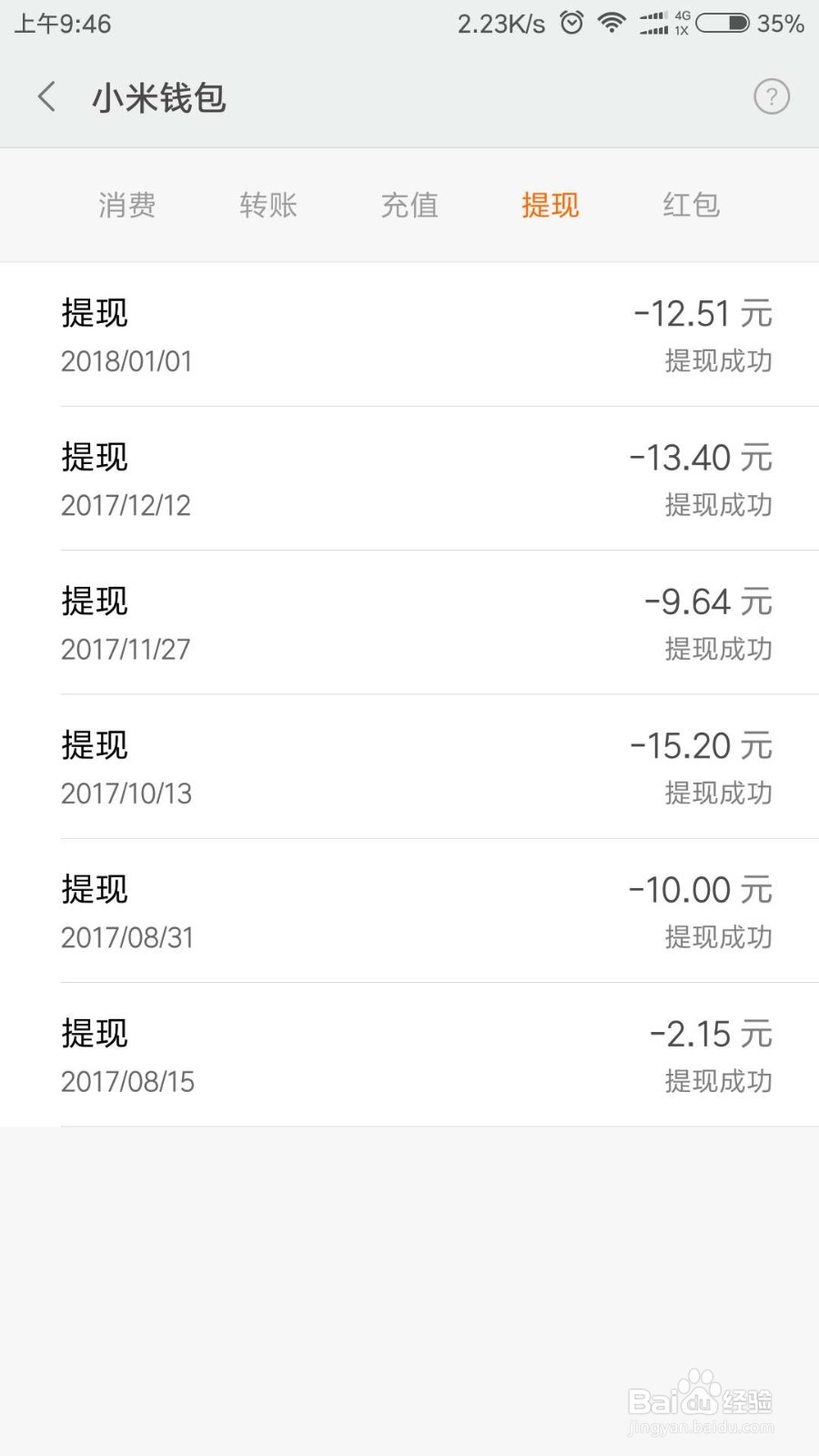Image resolution: width=819 pixels, height=1456 pixels.
Task: Go back from 小米钱包
Action: coord(47,96)
